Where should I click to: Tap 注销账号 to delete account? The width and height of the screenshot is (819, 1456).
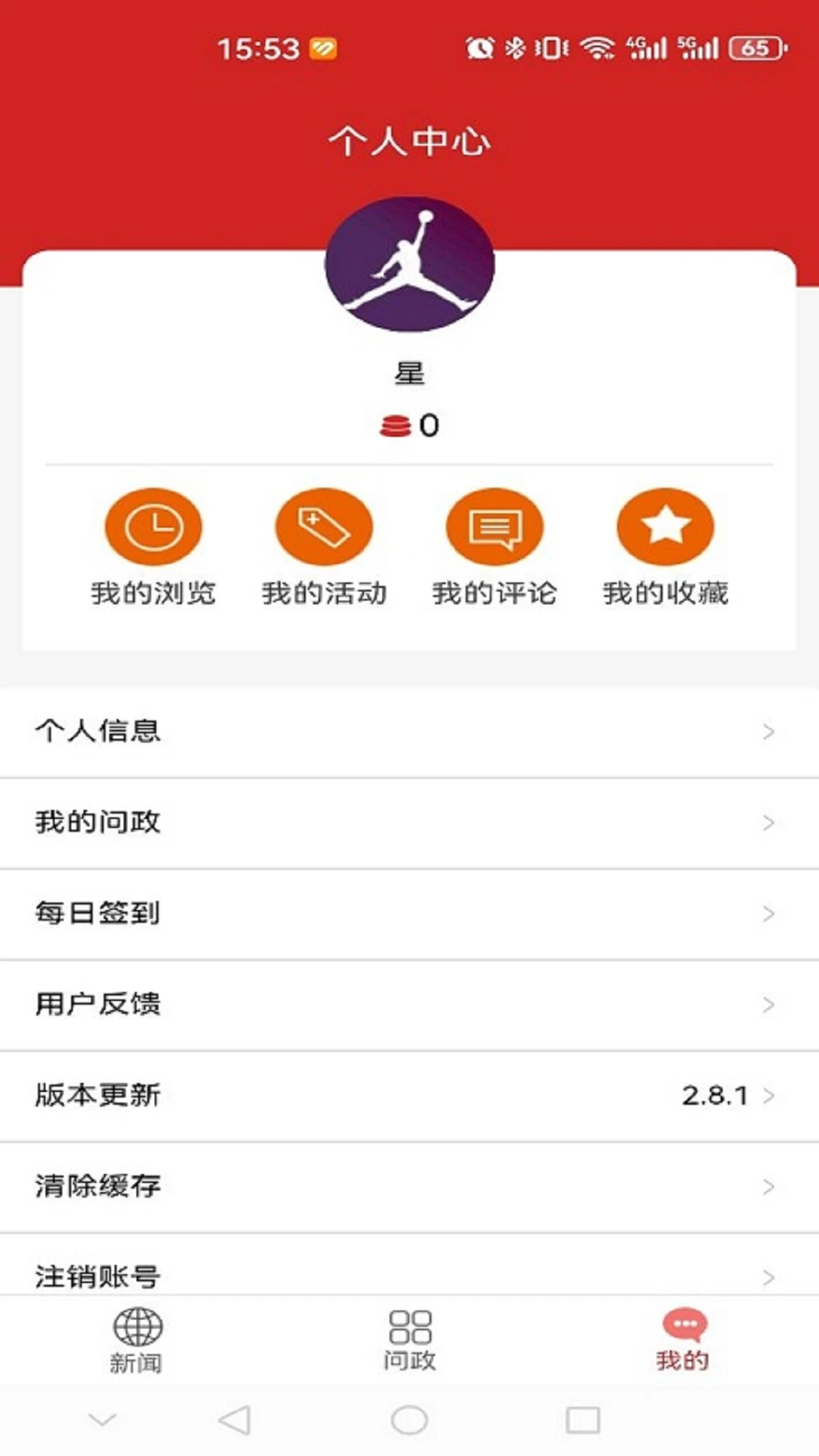(x=99, y=1276)
